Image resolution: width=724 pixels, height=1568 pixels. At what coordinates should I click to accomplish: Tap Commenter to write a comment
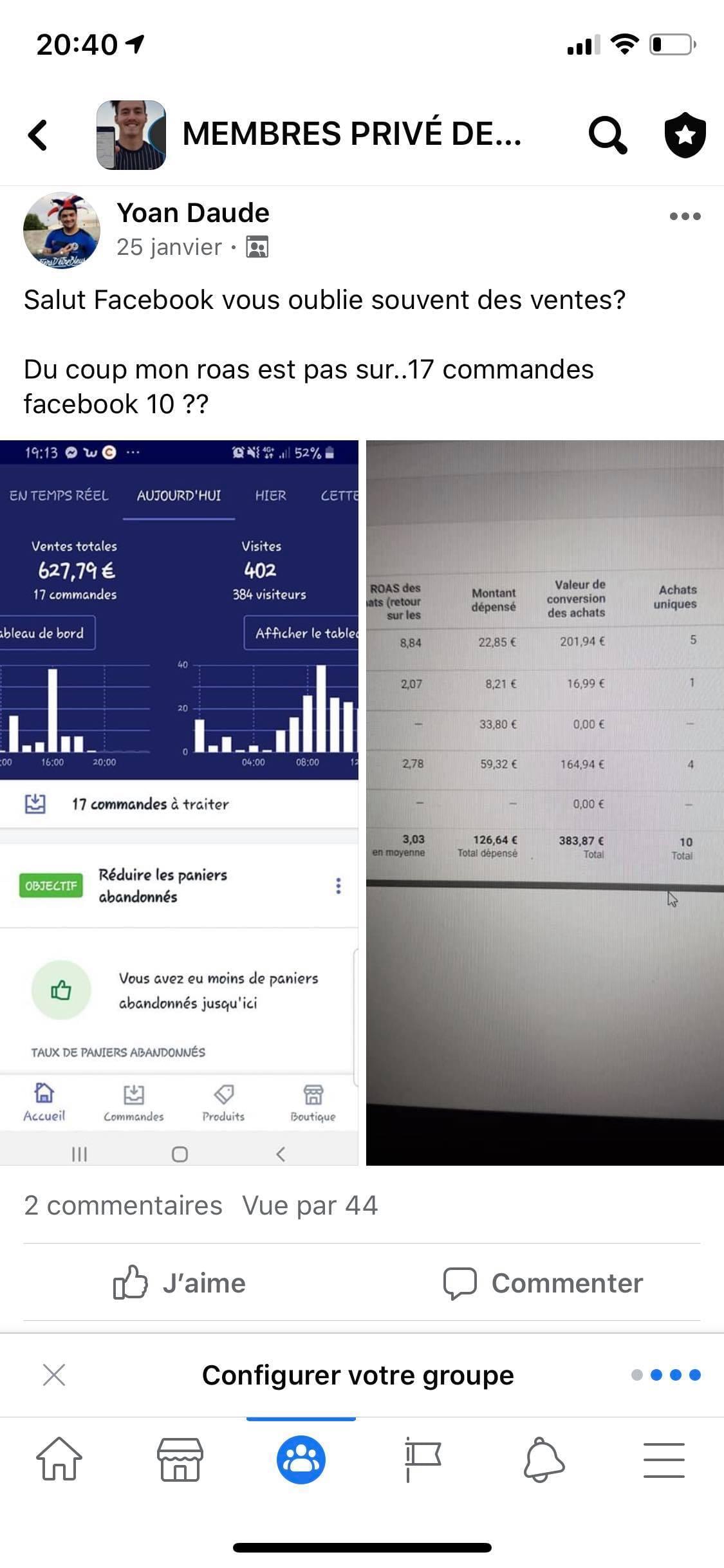pyautogui.click(x=543, y=1283)
